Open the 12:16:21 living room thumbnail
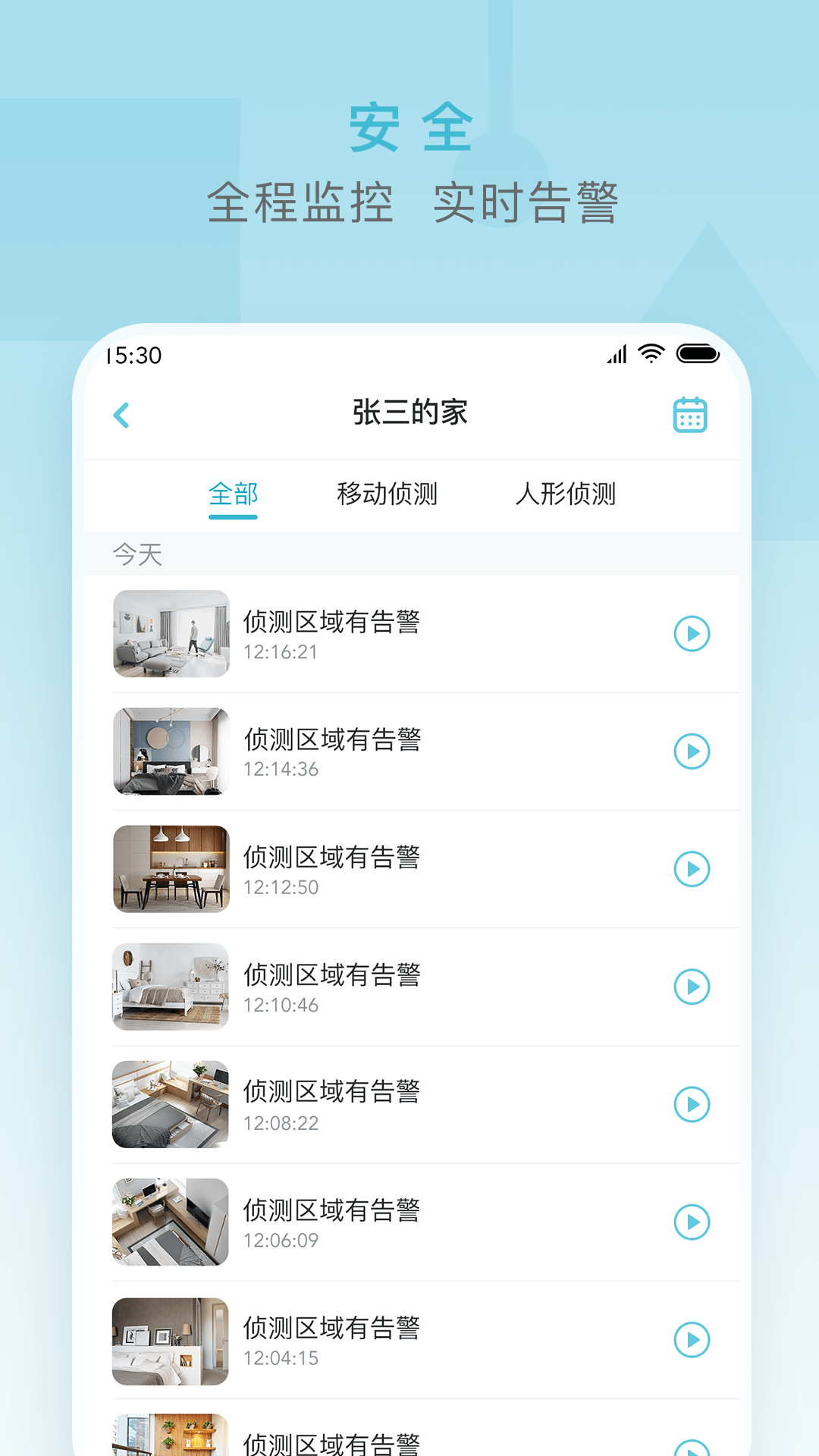This screenshot has width=819, height=1456. point(171,634)
